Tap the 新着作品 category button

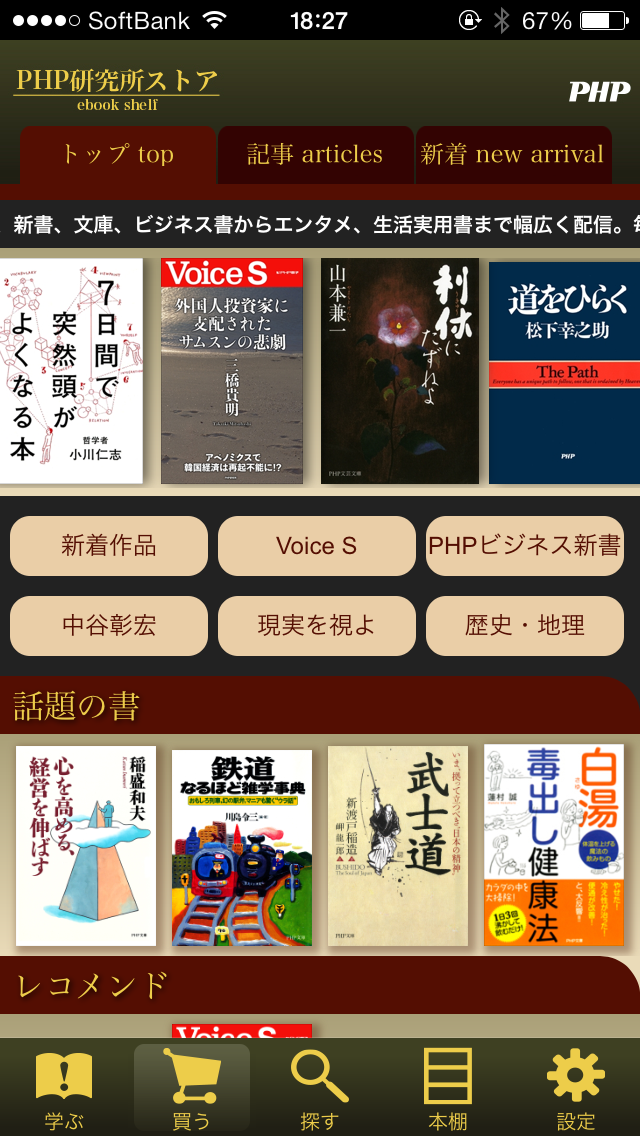[109, 546]
